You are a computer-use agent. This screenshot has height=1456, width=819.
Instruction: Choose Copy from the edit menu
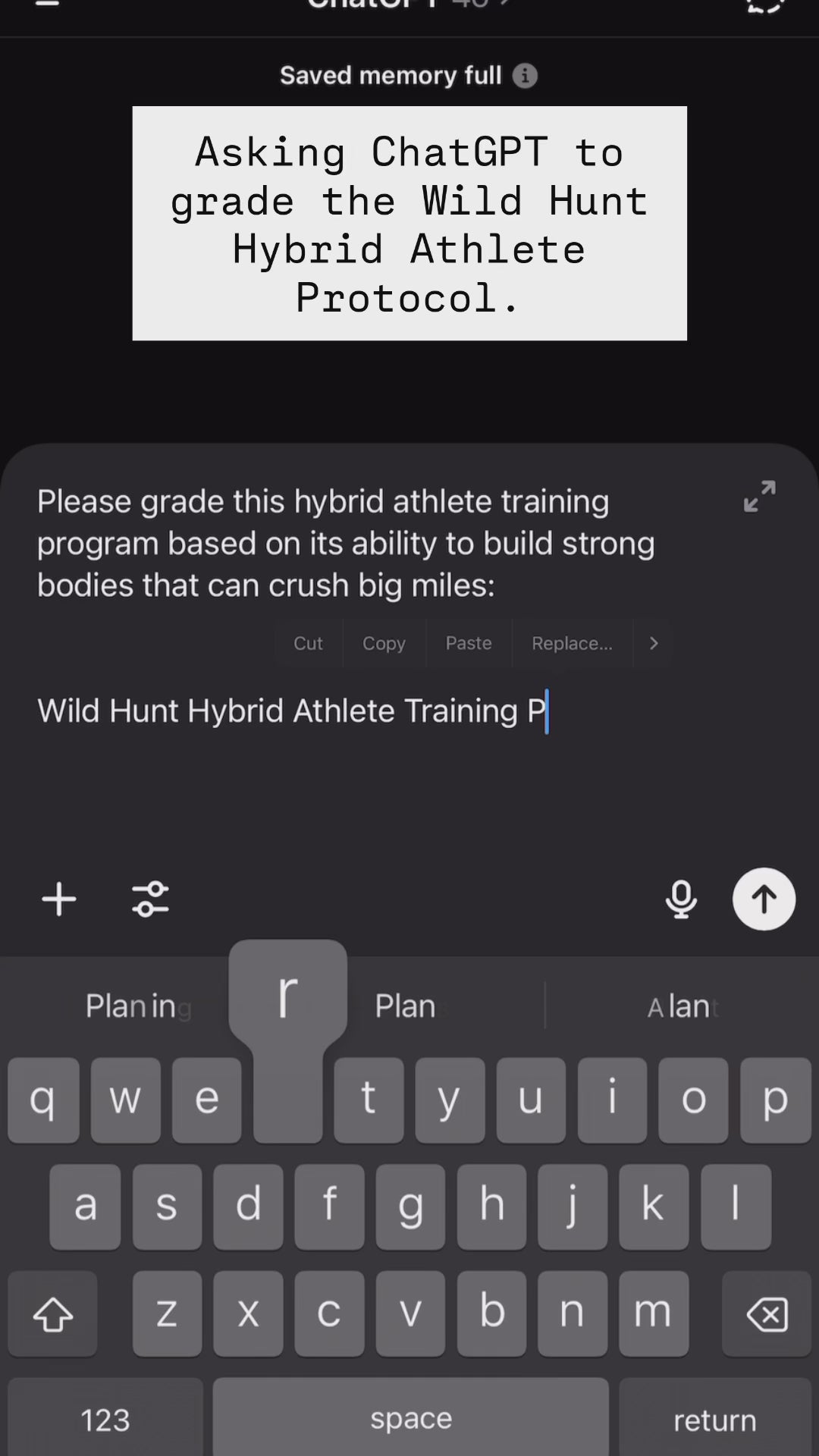pos(384,643)
